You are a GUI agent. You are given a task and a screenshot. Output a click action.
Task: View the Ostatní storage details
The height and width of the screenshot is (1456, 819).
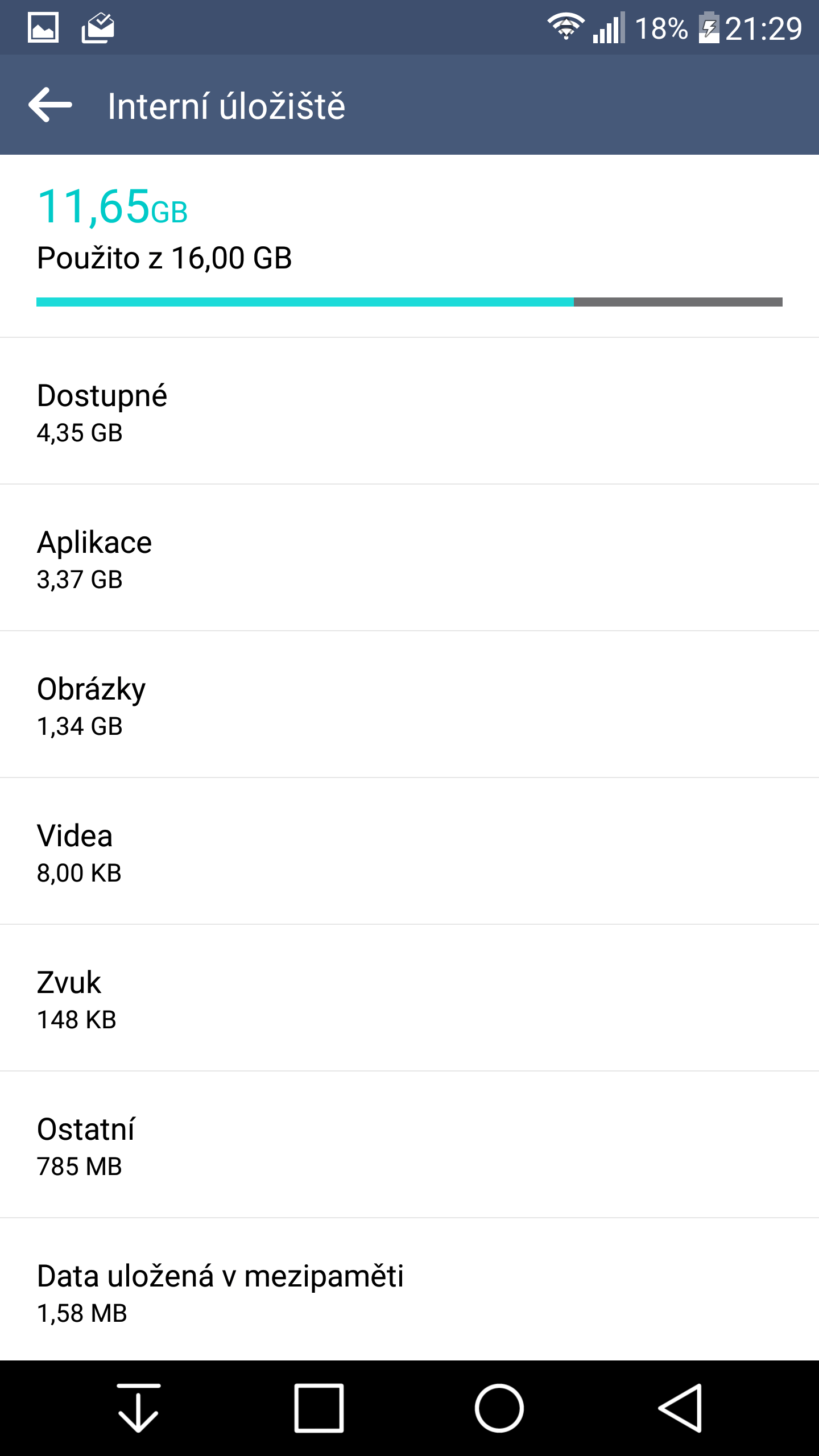(409, 1145)
